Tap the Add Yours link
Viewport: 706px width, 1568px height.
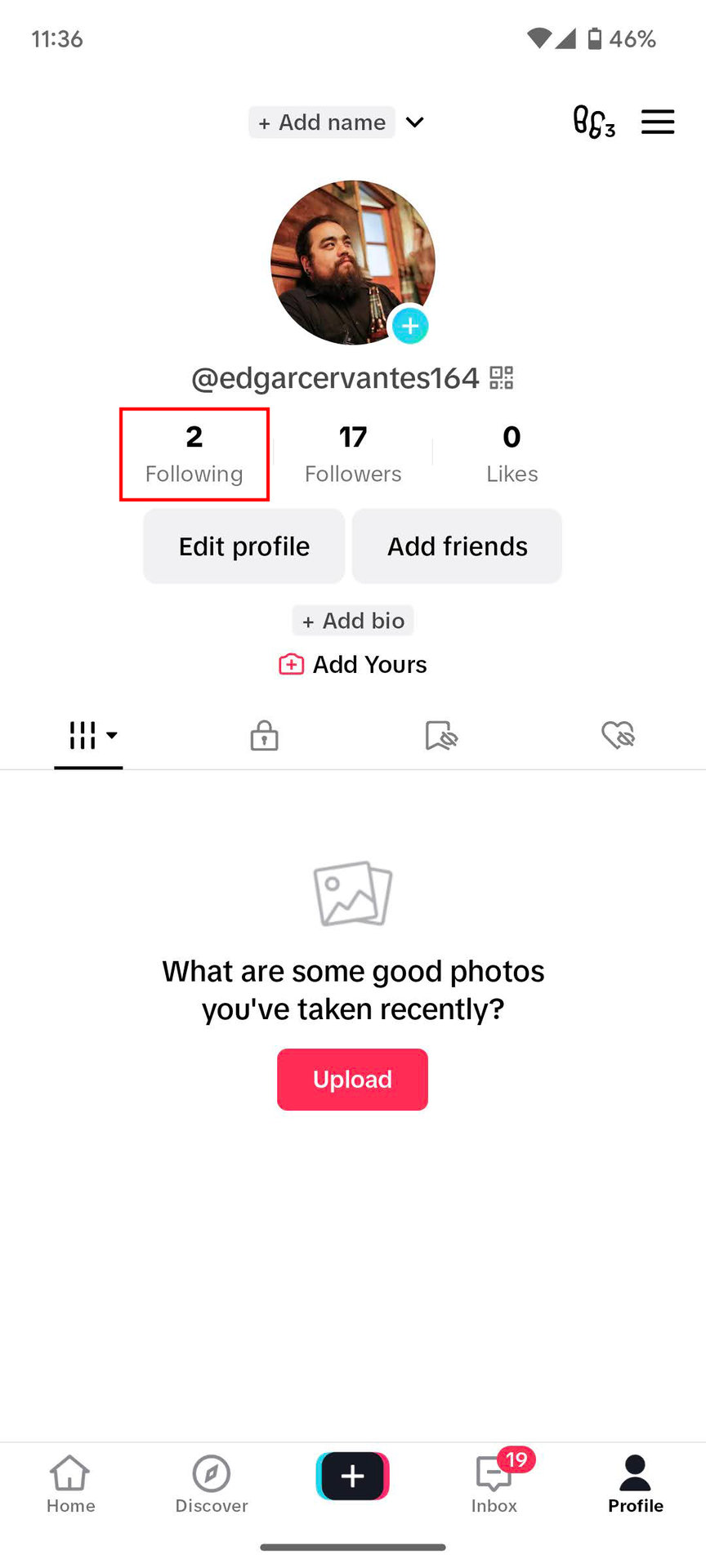[x=353, y=665]
